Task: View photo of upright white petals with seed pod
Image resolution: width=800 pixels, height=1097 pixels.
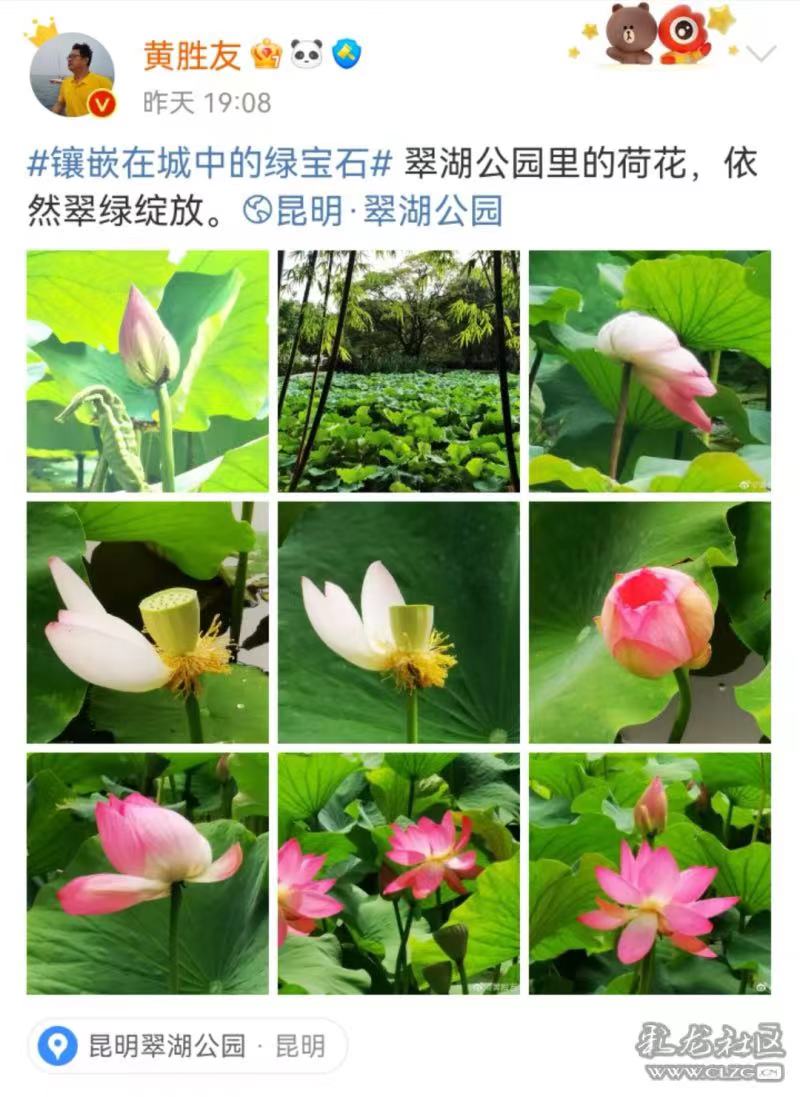Action: point(399,622)
